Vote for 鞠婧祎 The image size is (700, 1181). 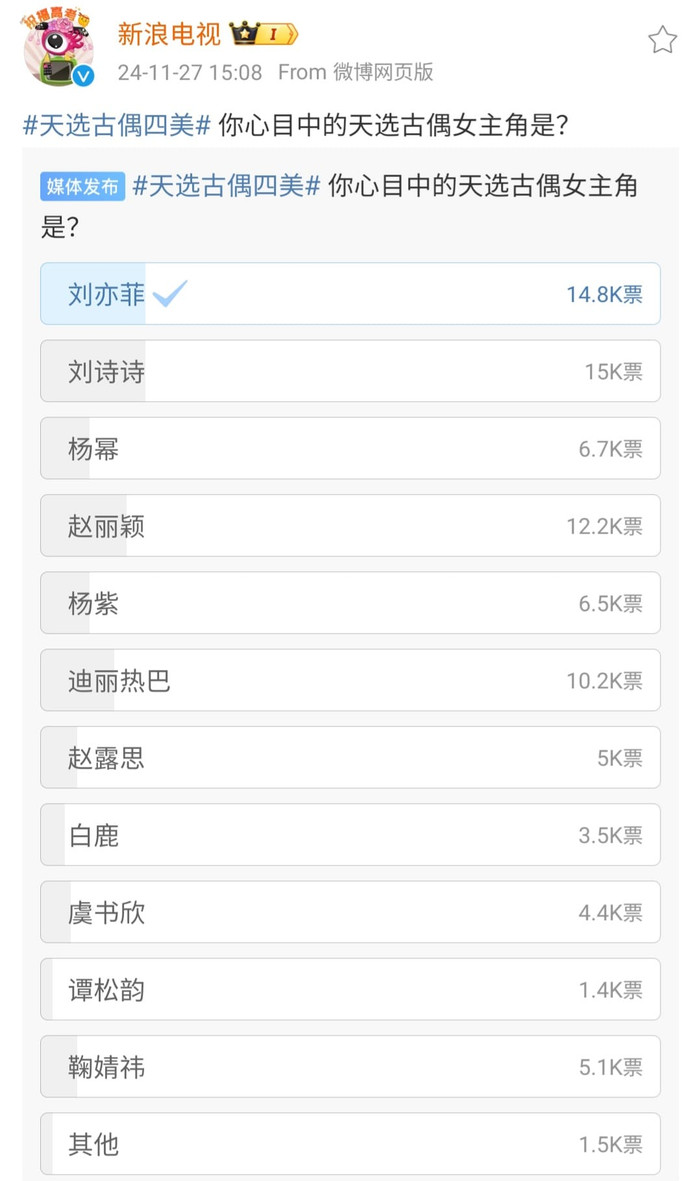[x=350, y=1067]
